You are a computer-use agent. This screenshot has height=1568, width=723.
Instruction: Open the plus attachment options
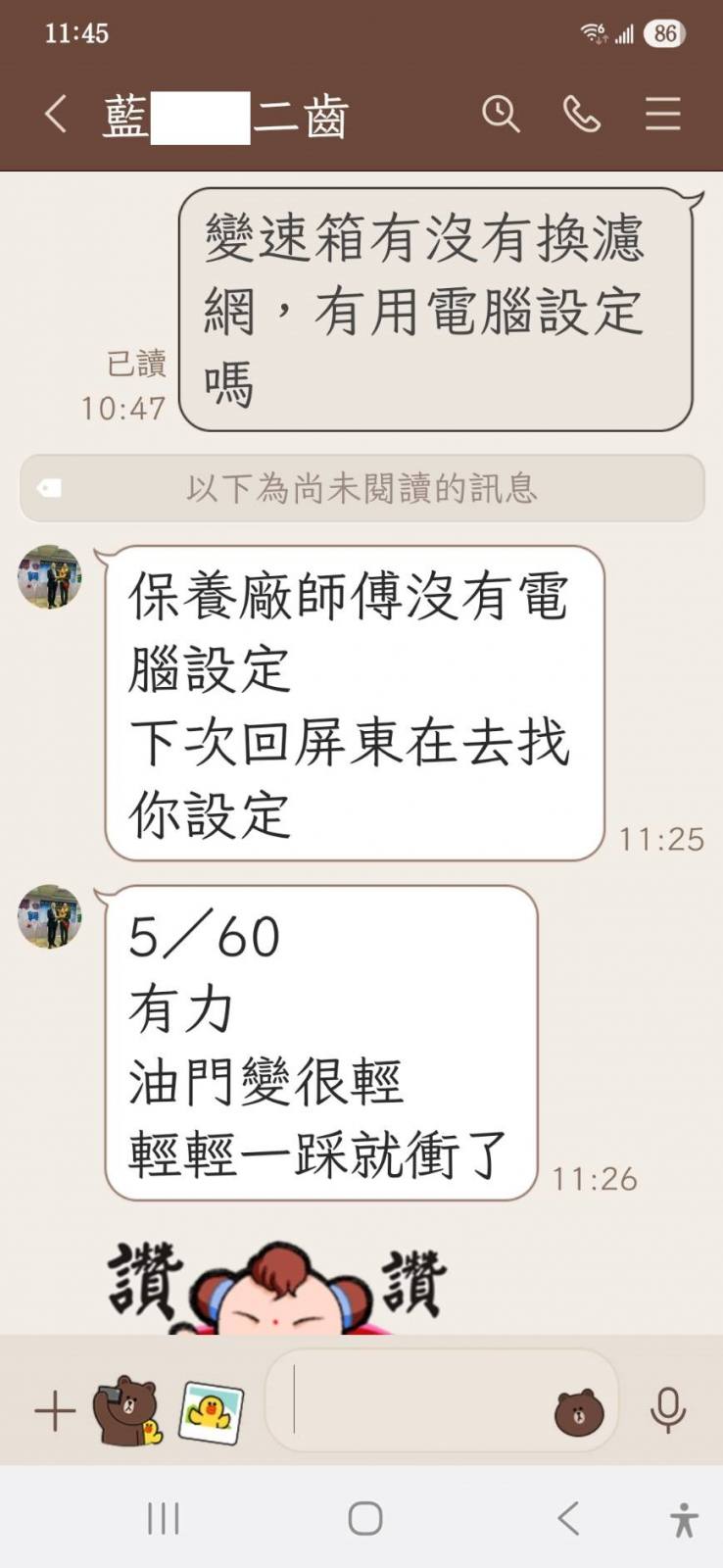coord(55,1411)
